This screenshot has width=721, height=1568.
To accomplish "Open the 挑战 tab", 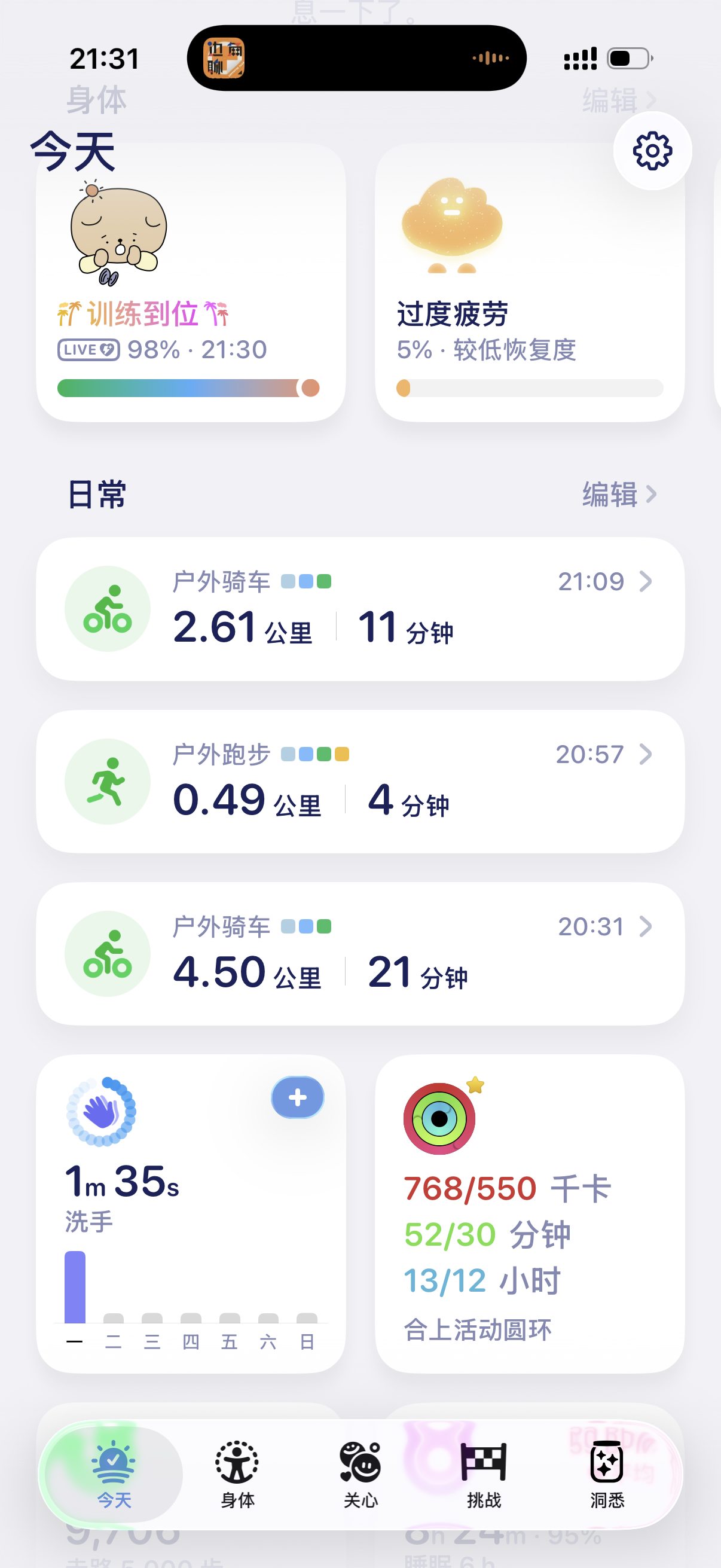I will (x=484, y=1474).
